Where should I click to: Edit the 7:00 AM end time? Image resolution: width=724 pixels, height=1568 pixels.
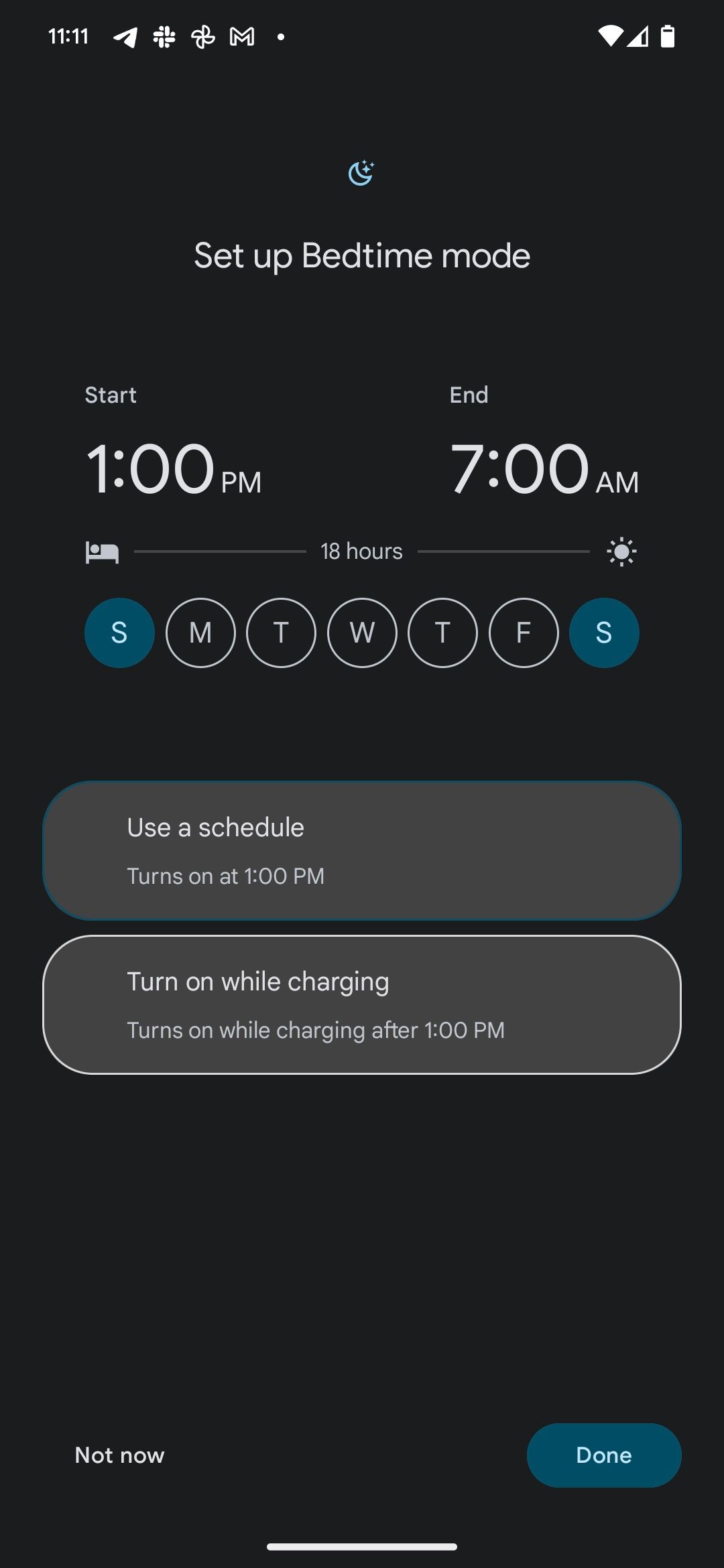tap(543, 469)
